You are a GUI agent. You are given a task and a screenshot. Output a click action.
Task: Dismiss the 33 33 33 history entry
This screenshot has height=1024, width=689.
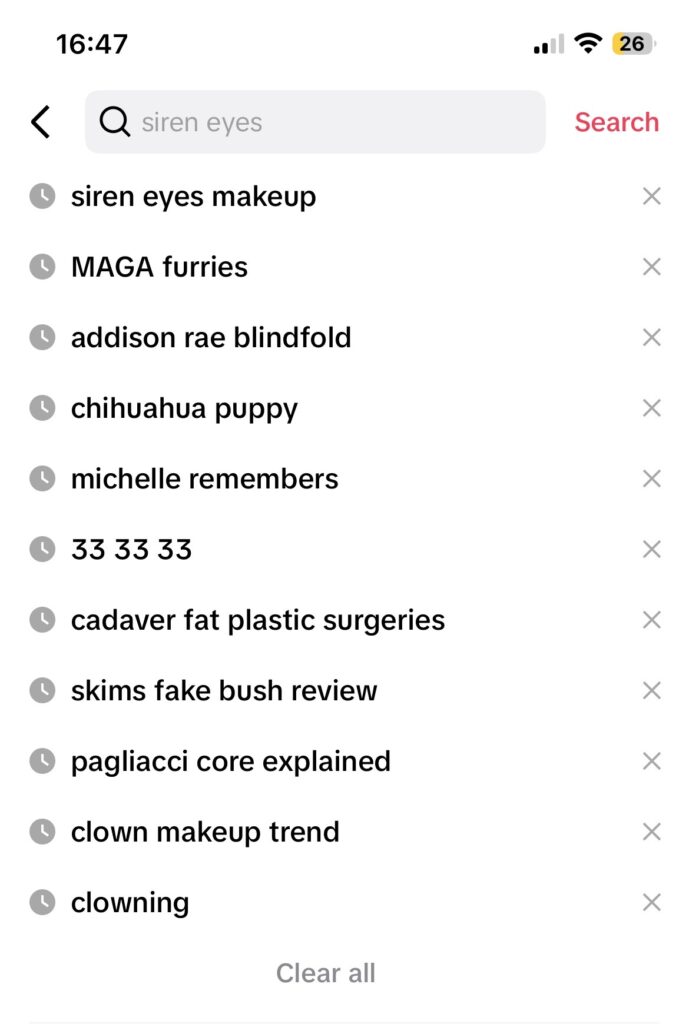(x=651, y=549)
